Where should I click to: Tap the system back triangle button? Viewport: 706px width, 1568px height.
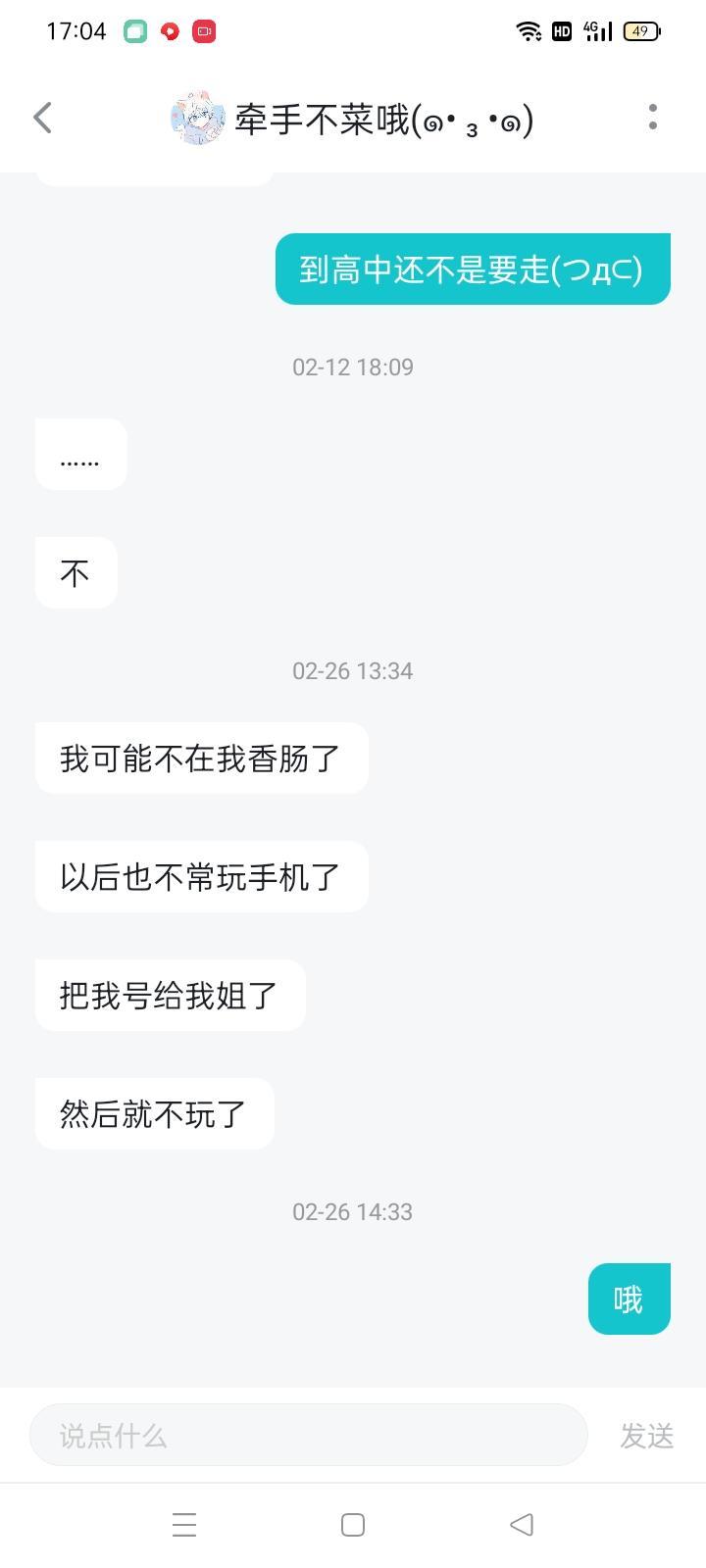pos(522,1525)
